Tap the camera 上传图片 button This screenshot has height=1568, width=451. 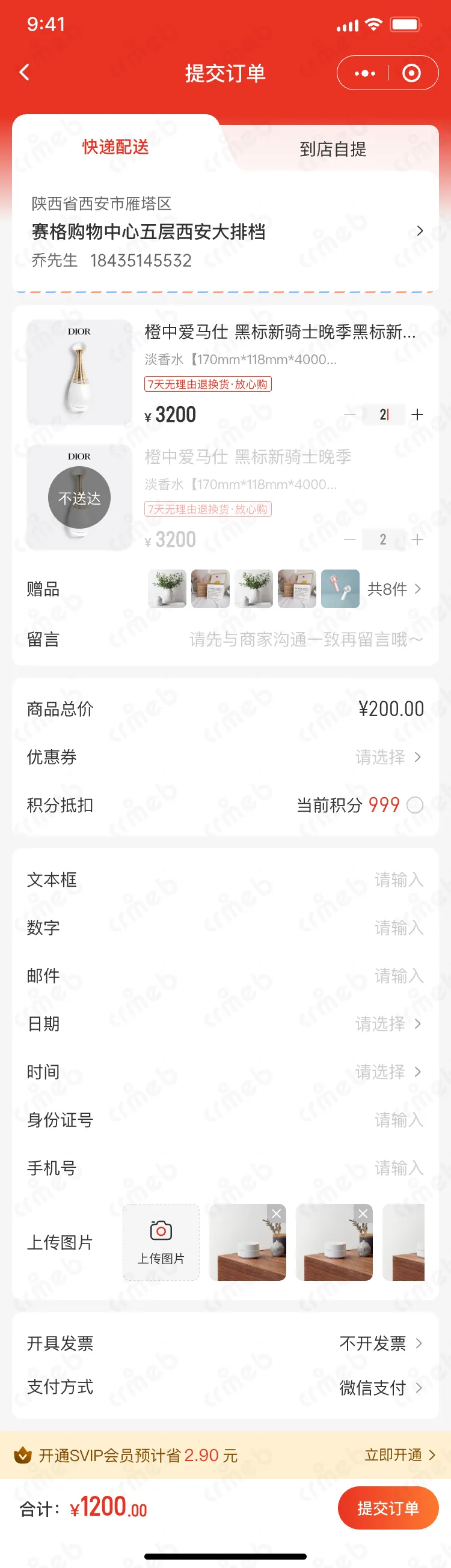coord(161,1242)
